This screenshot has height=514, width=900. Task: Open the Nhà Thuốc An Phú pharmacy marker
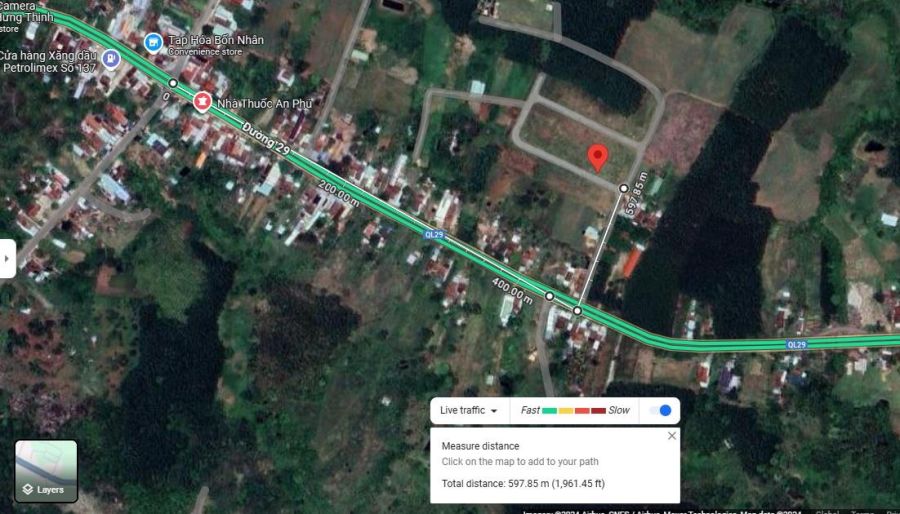point(201,101)
